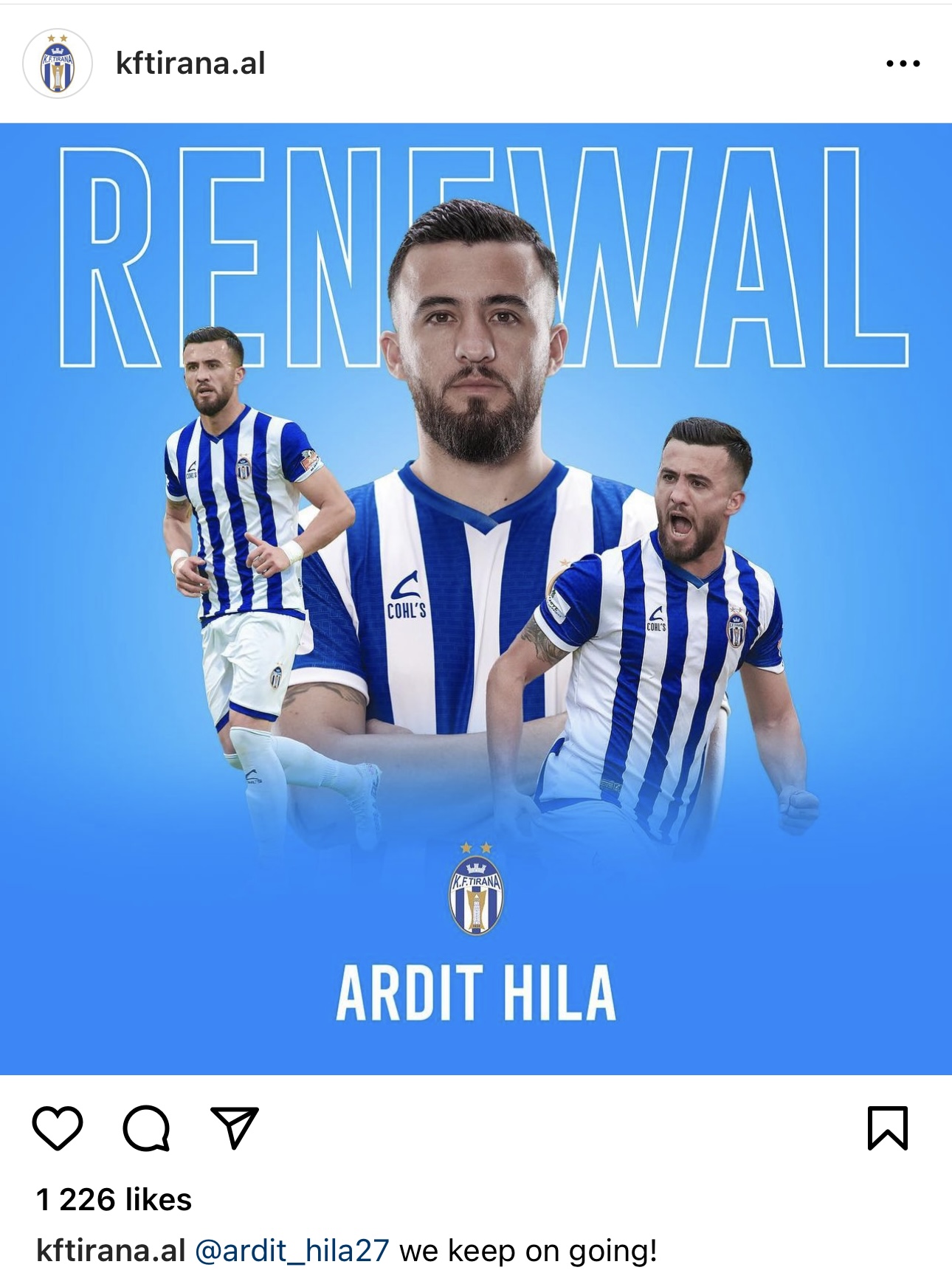Like the Ardit Hila renewal post
This screenshot has height=1270, width=952.
(x=58, y=1128)
